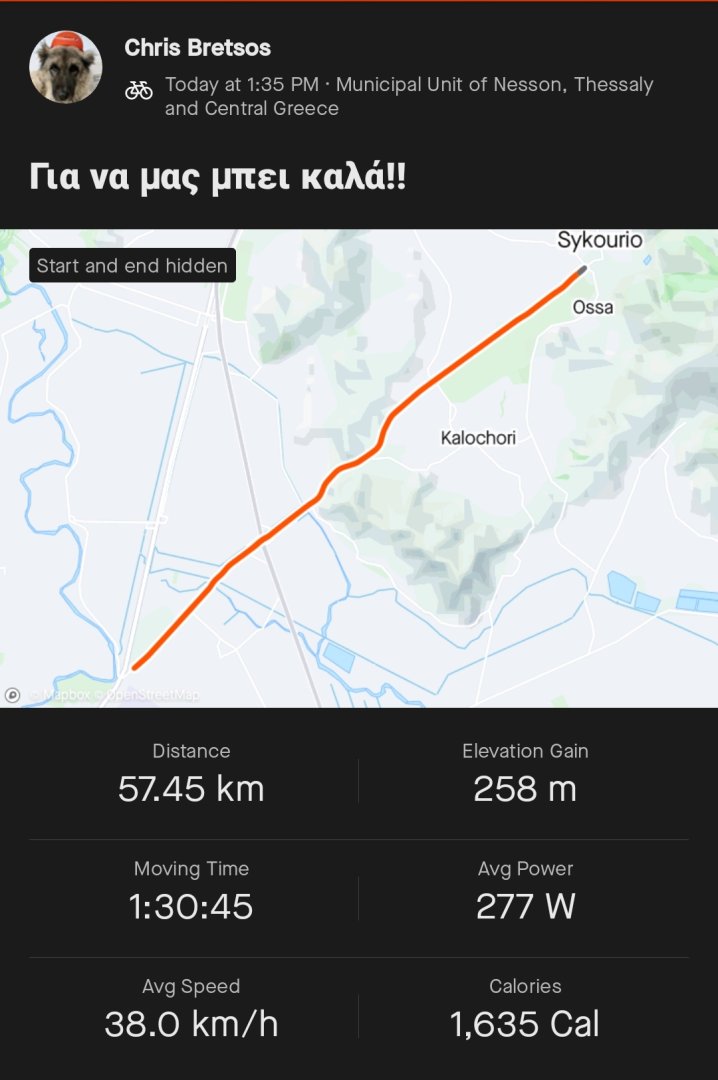
Task: Open athlete name Chris Bretsos
Action: (197, 47)
